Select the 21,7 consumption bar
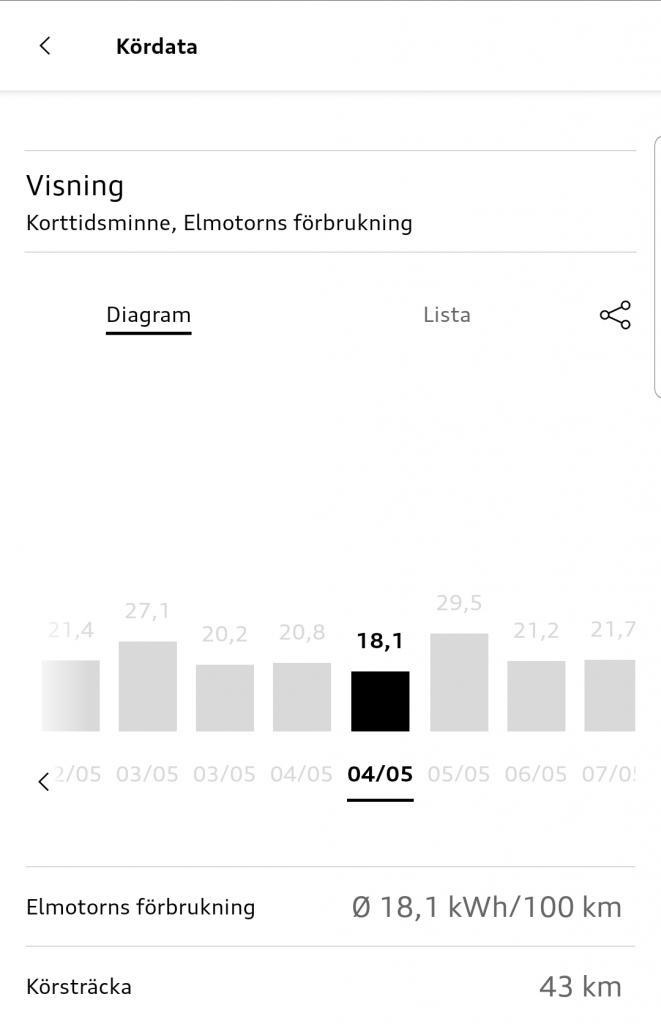This screenshot has width=661, height=1024. click(x=609, y=695)
